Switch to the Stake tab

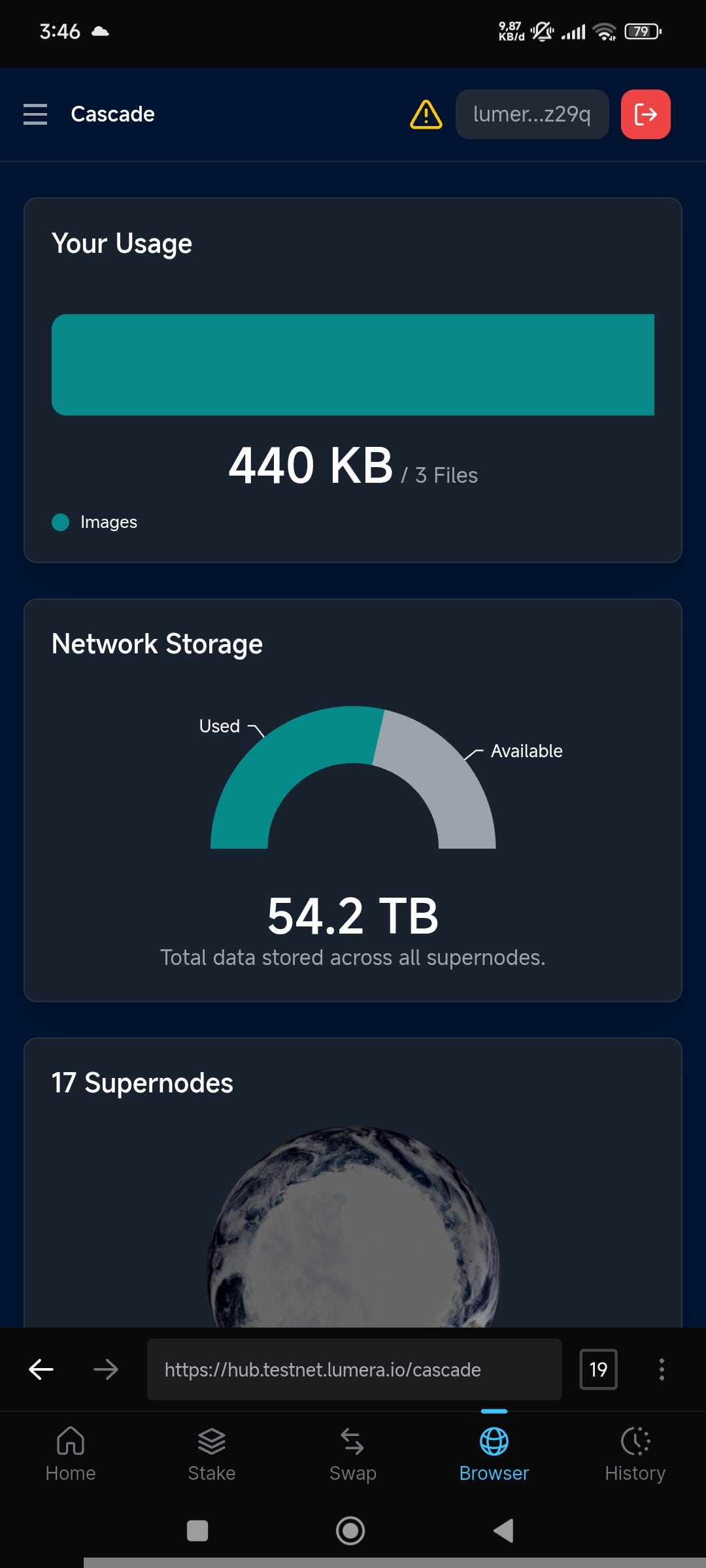click(x=212, y=1454)
